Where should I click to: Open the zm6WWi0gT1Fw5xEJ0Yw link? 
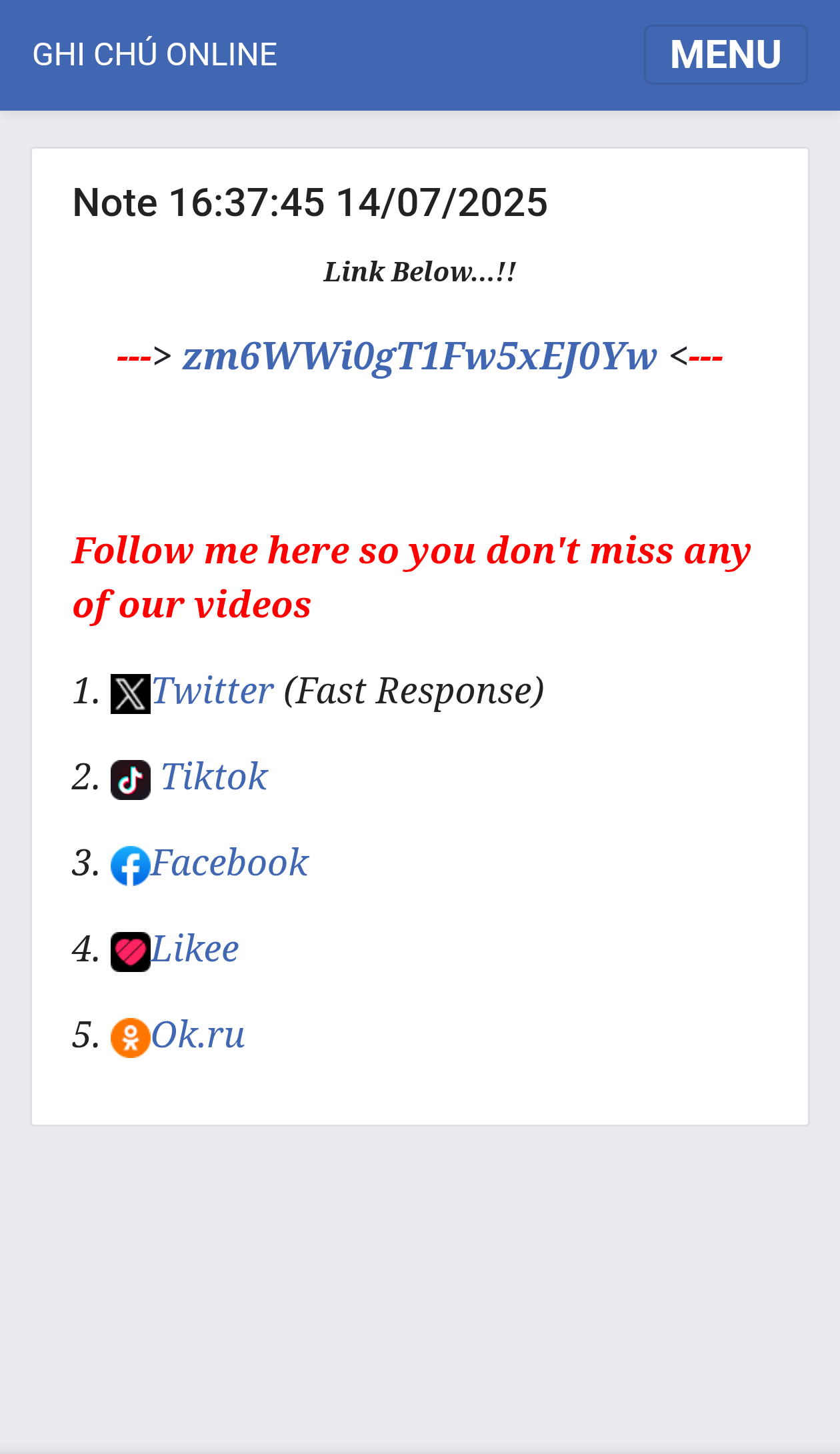click(419, 356)
